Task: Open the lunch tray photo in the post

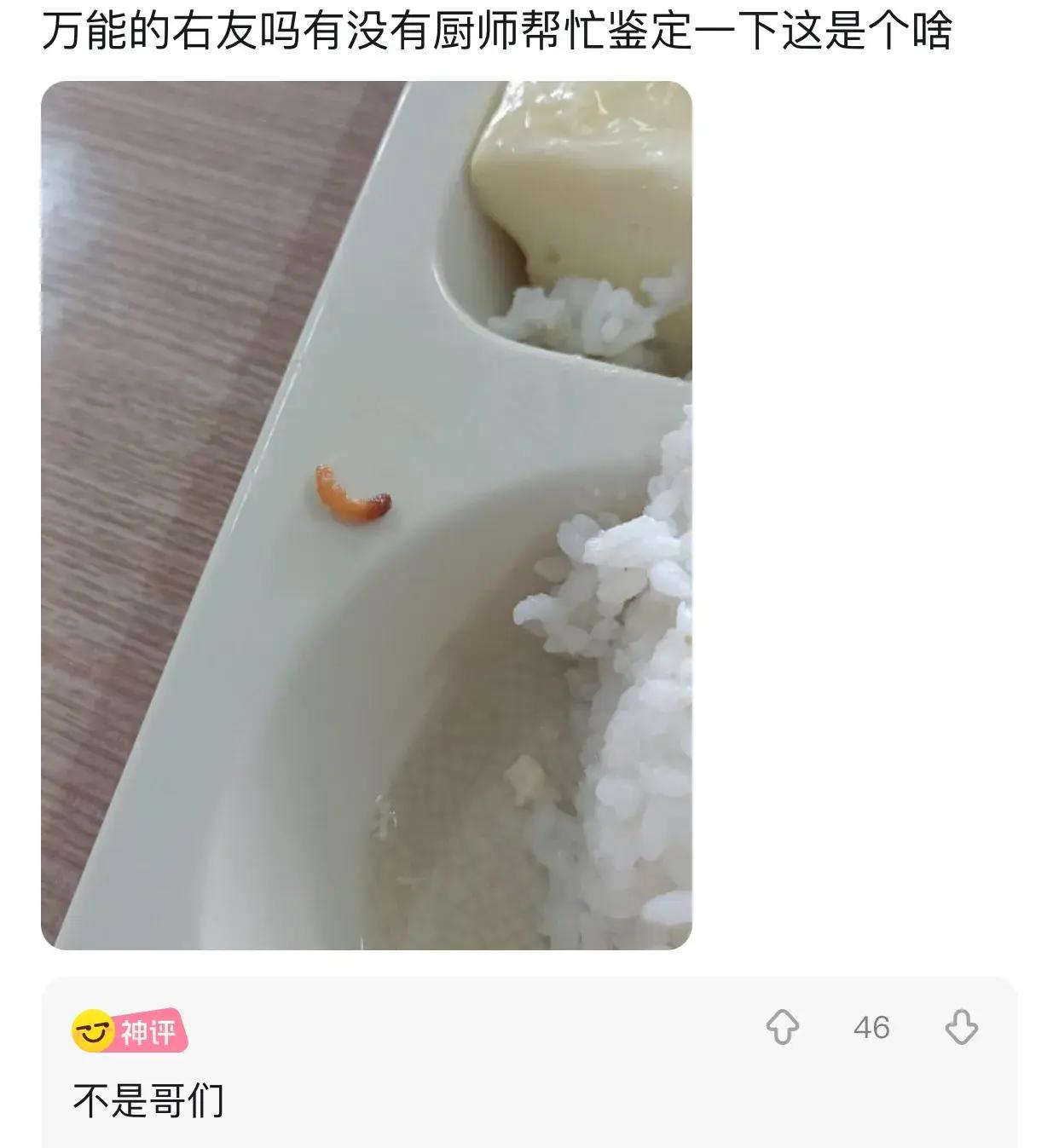Action: point(367,515)
